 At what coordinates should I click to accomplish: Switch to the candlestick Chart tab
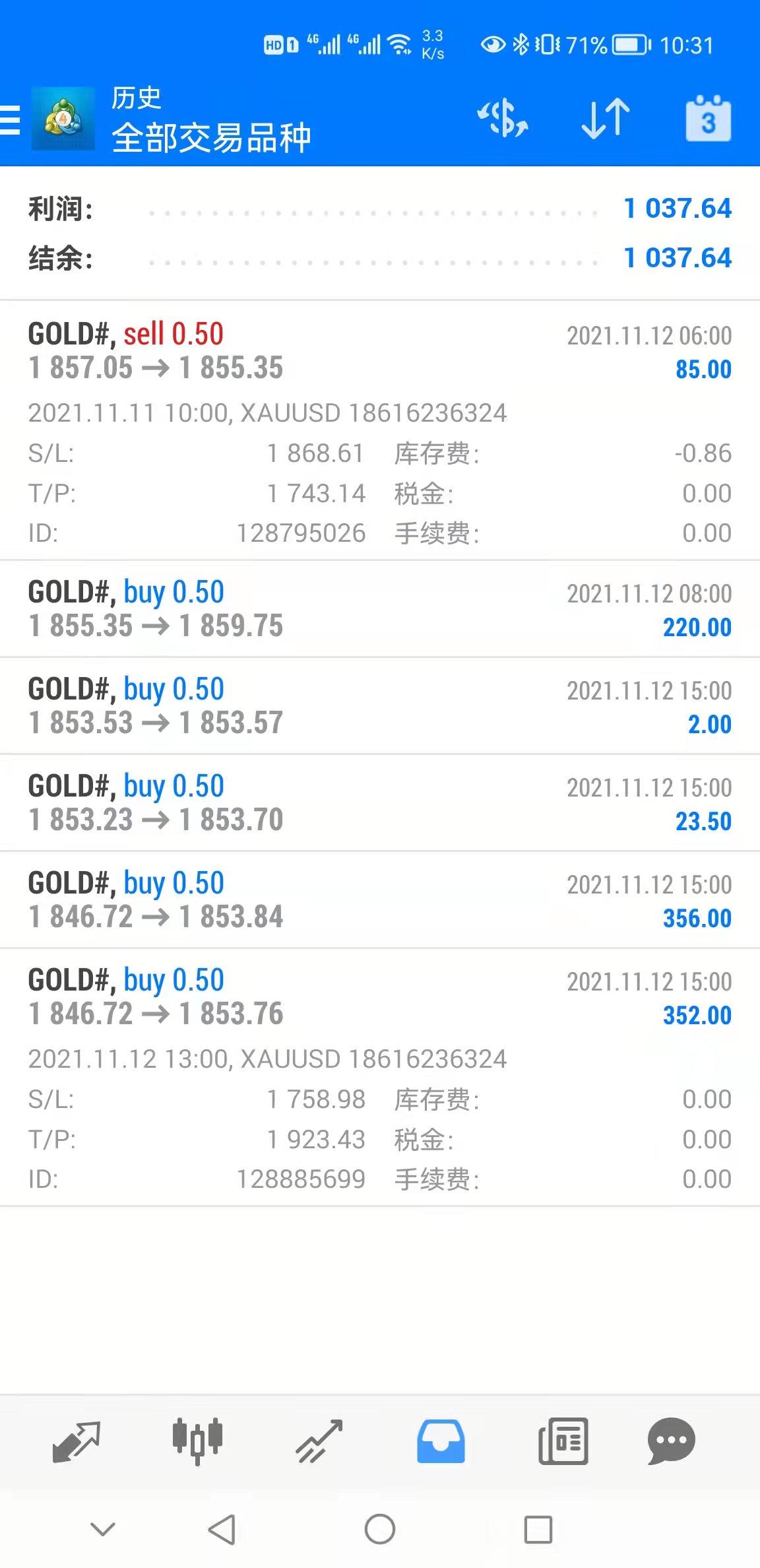[197, 1441]
